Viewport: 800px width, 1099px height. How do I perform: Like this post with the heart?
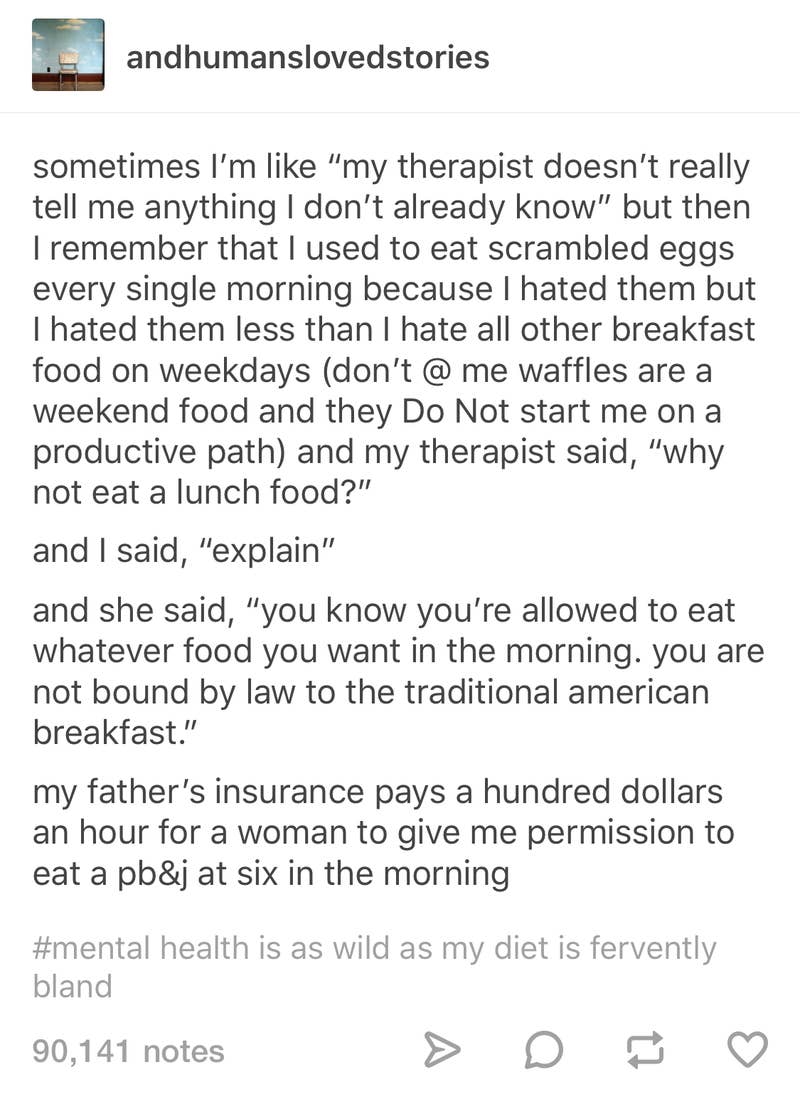746,1050
